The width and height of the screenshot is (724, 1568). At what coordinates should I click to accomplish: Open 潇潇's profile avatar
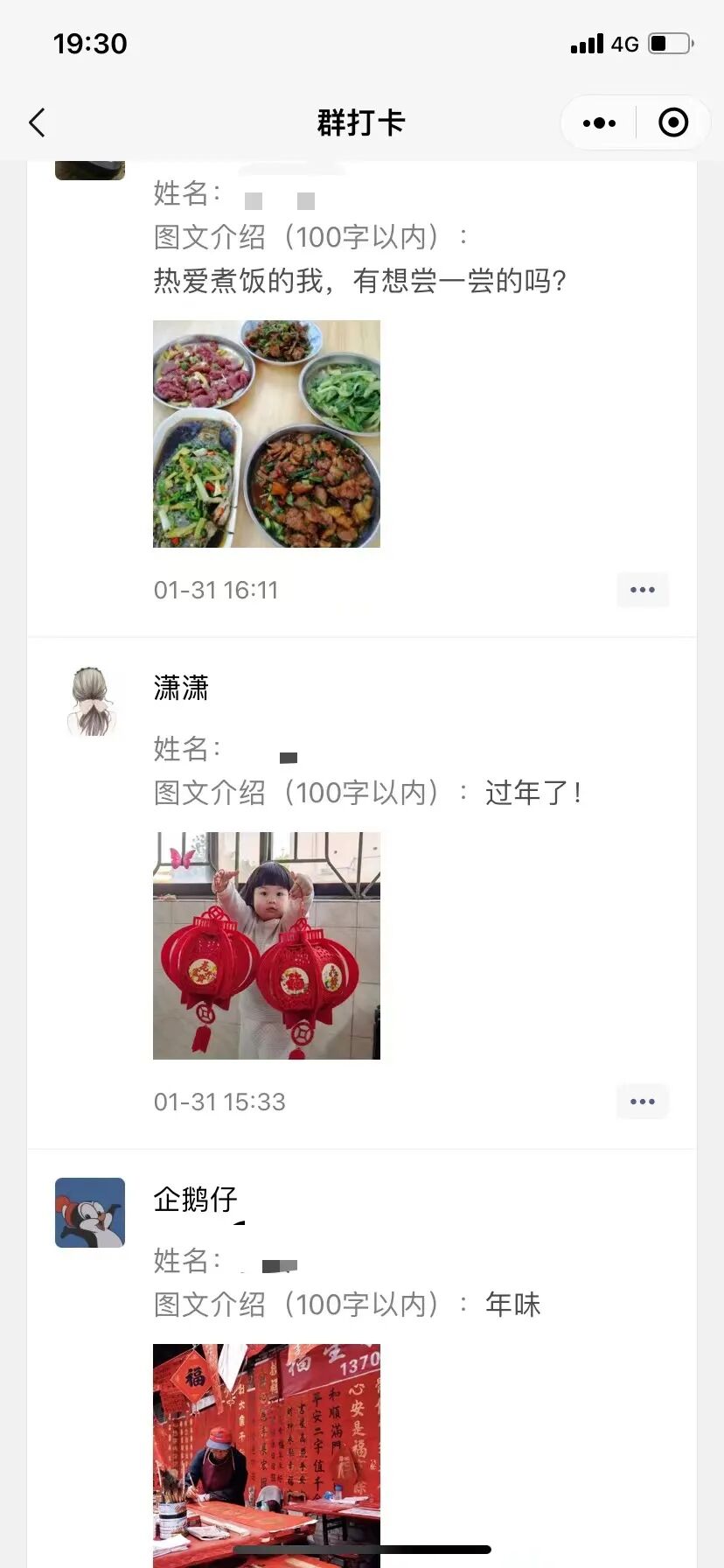(90, 701)
